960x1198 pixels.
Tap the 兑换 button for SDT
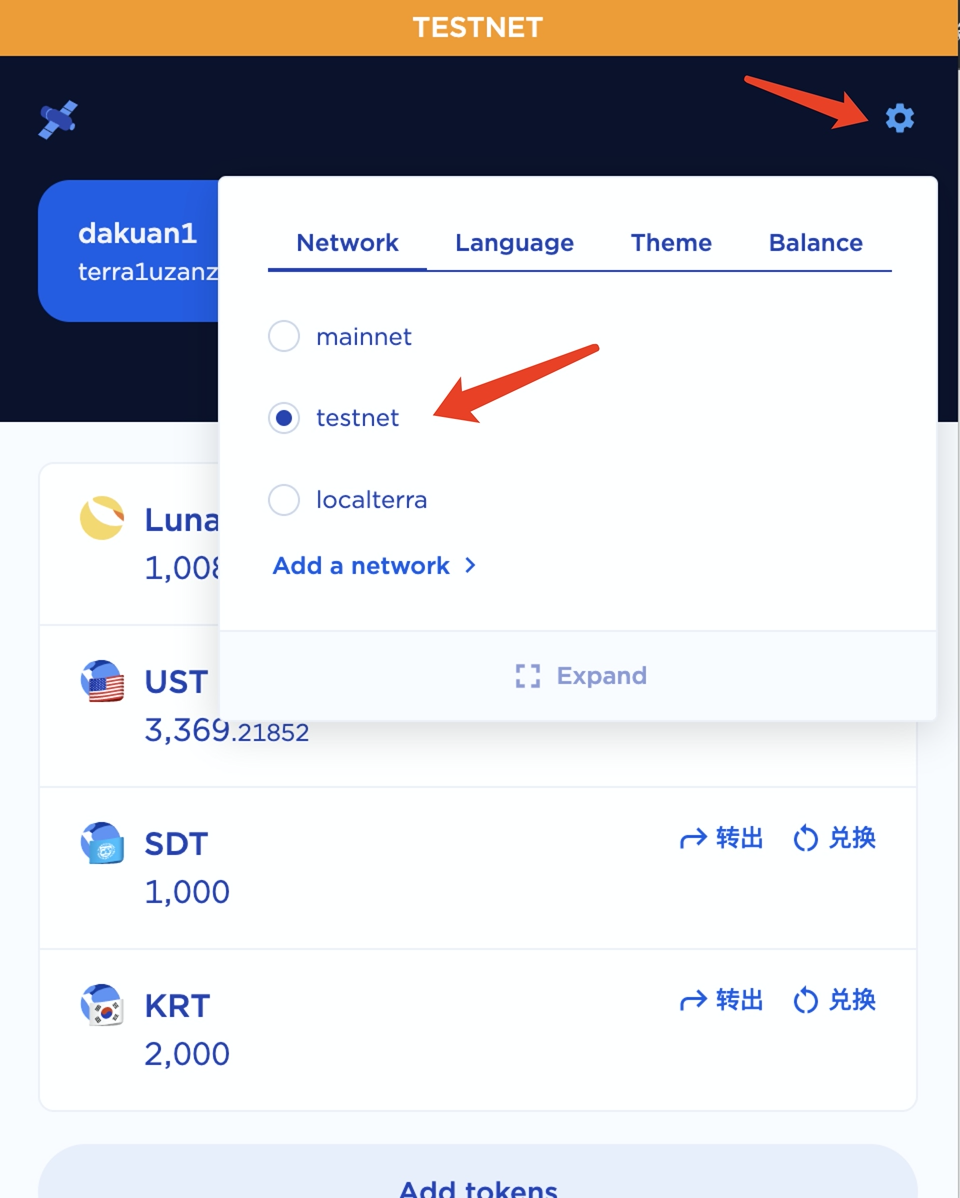pos(834,838)
